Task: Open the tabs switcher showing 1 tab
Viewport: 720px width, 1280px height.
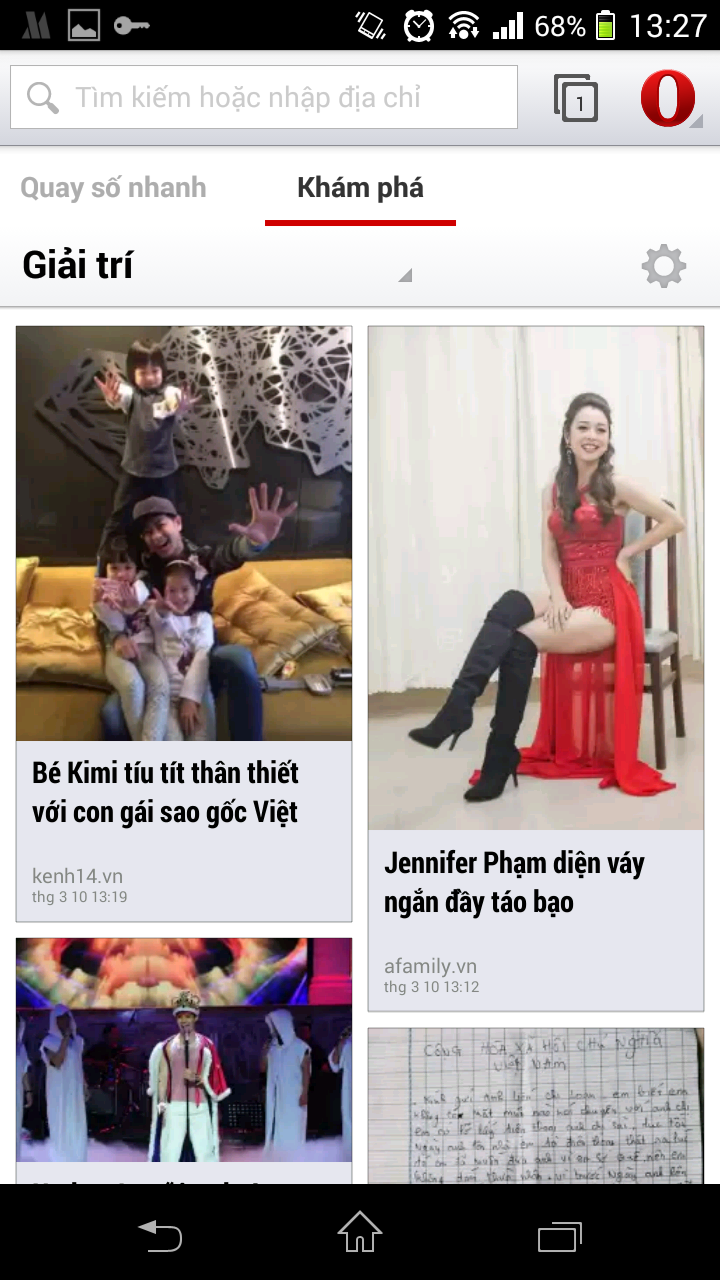Action: click(x=576, y=98)
